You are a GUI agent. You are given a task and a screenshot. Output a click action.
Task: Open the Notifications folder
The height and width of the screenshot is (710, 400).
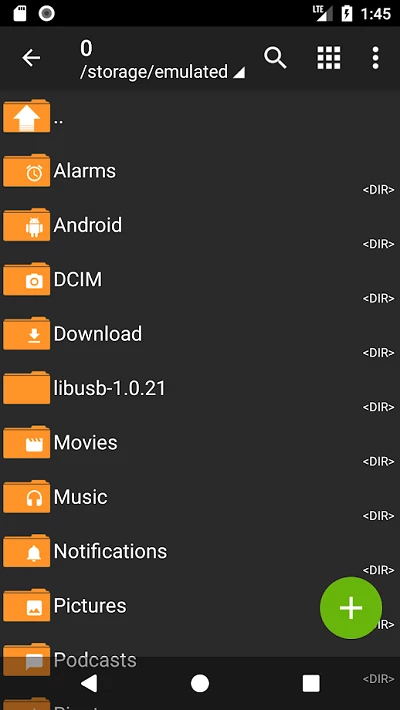tap(200, 552)
